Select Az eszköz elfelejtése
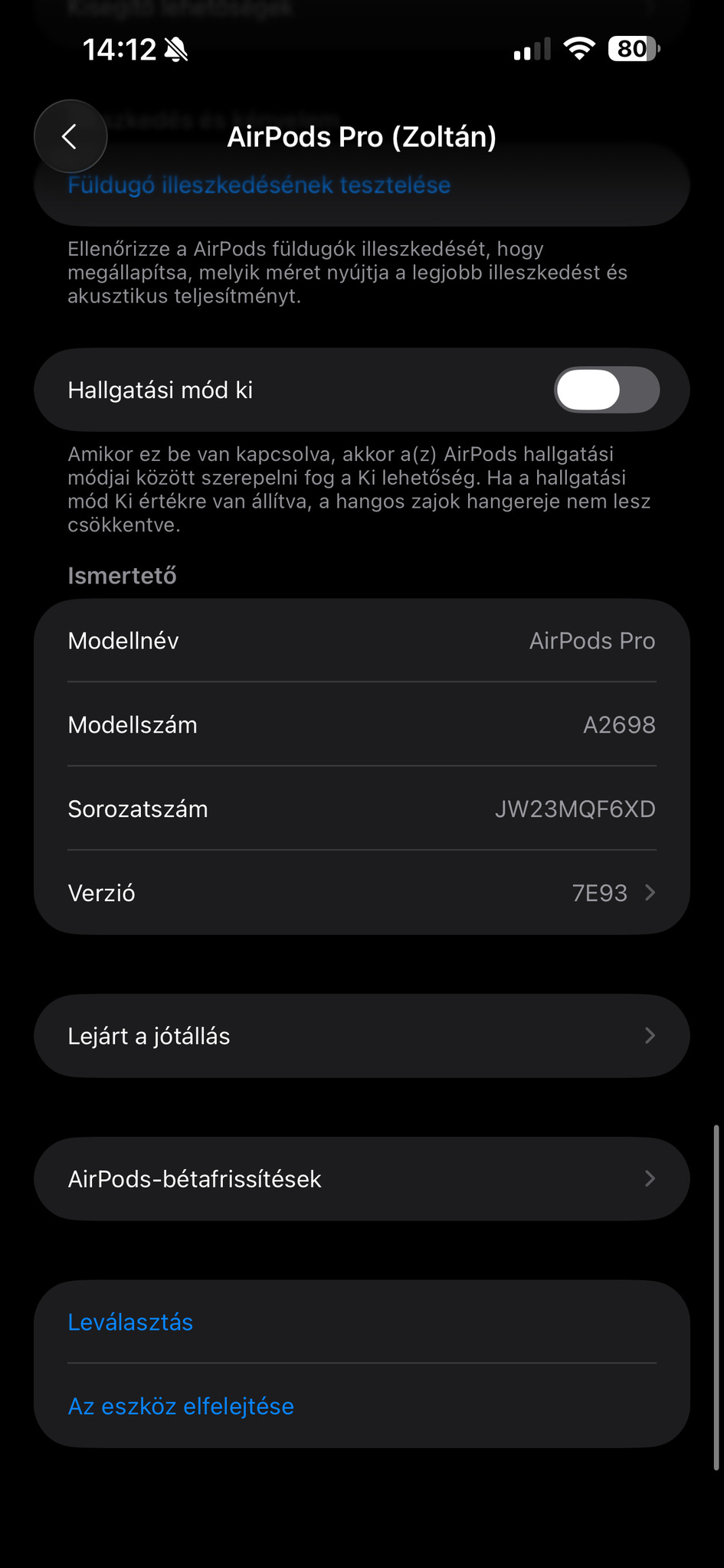 pyautogui.click(x=181, y=1406)
